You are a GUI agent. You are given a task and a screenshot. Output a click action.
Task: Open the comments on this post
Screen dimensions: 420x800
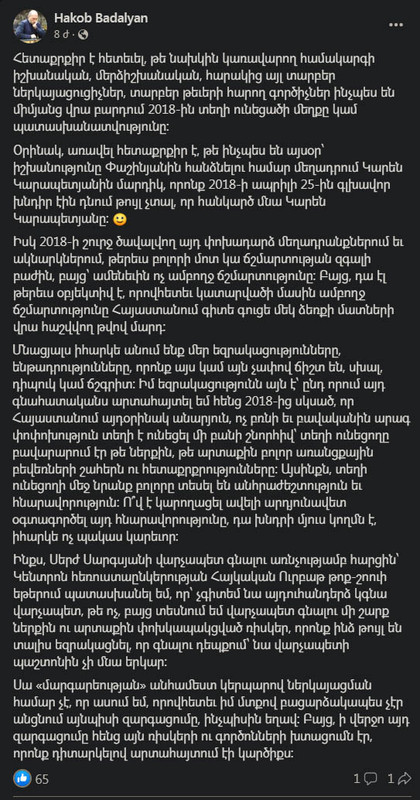coord(365,779)
